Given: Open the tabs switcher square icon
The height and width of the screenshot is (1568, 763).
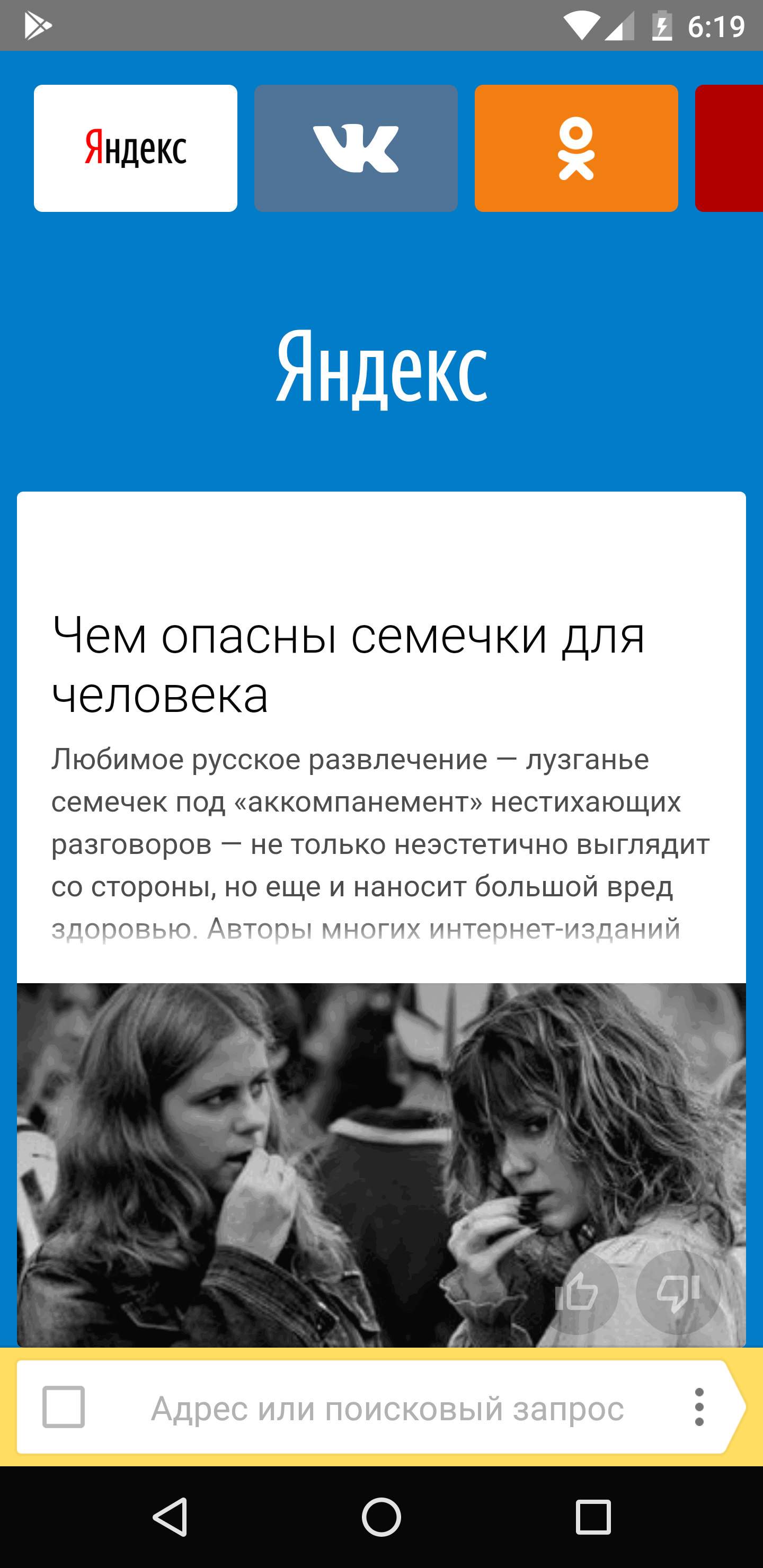Looking at the screenshot, I should 64,1407.
